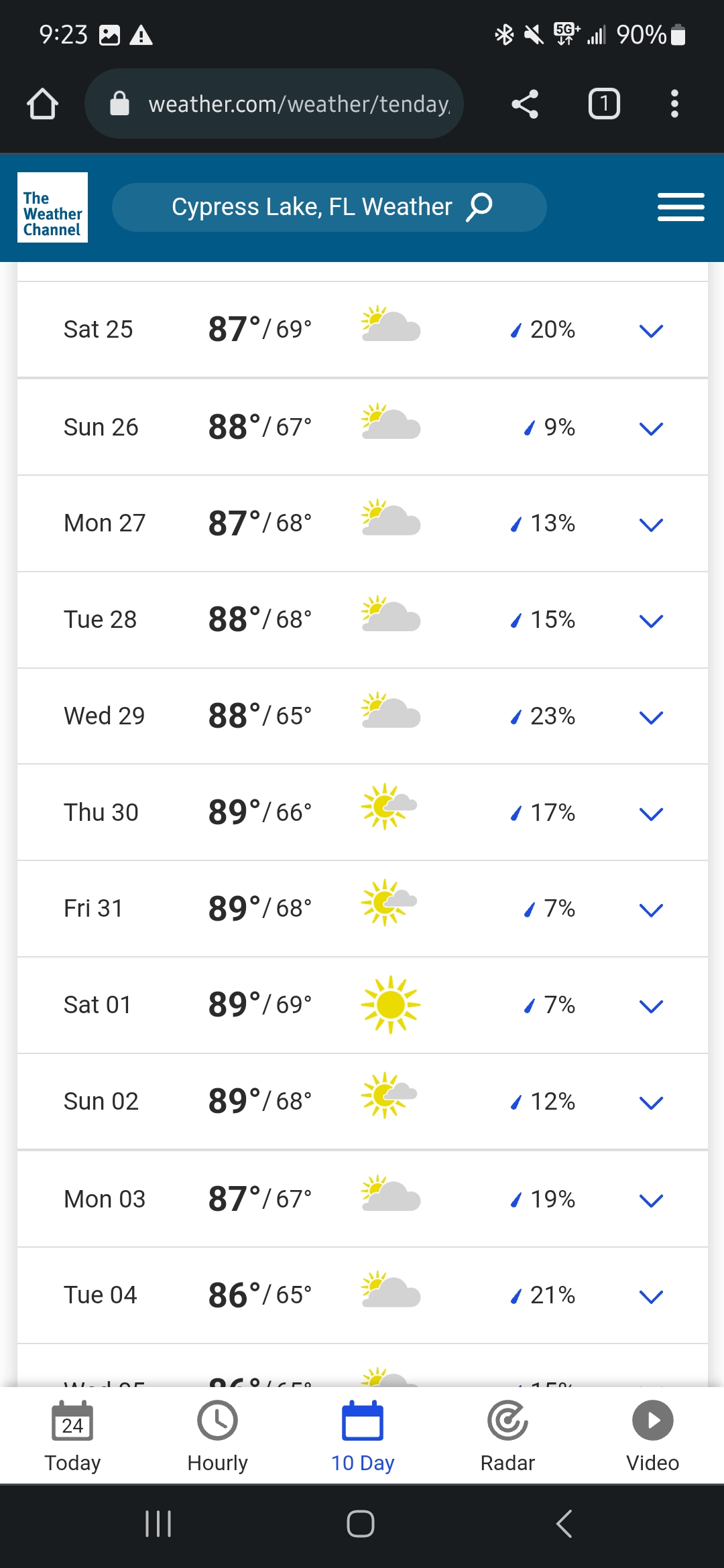
Task: Search for a location in Cypress Lake field
Action: 329,207
